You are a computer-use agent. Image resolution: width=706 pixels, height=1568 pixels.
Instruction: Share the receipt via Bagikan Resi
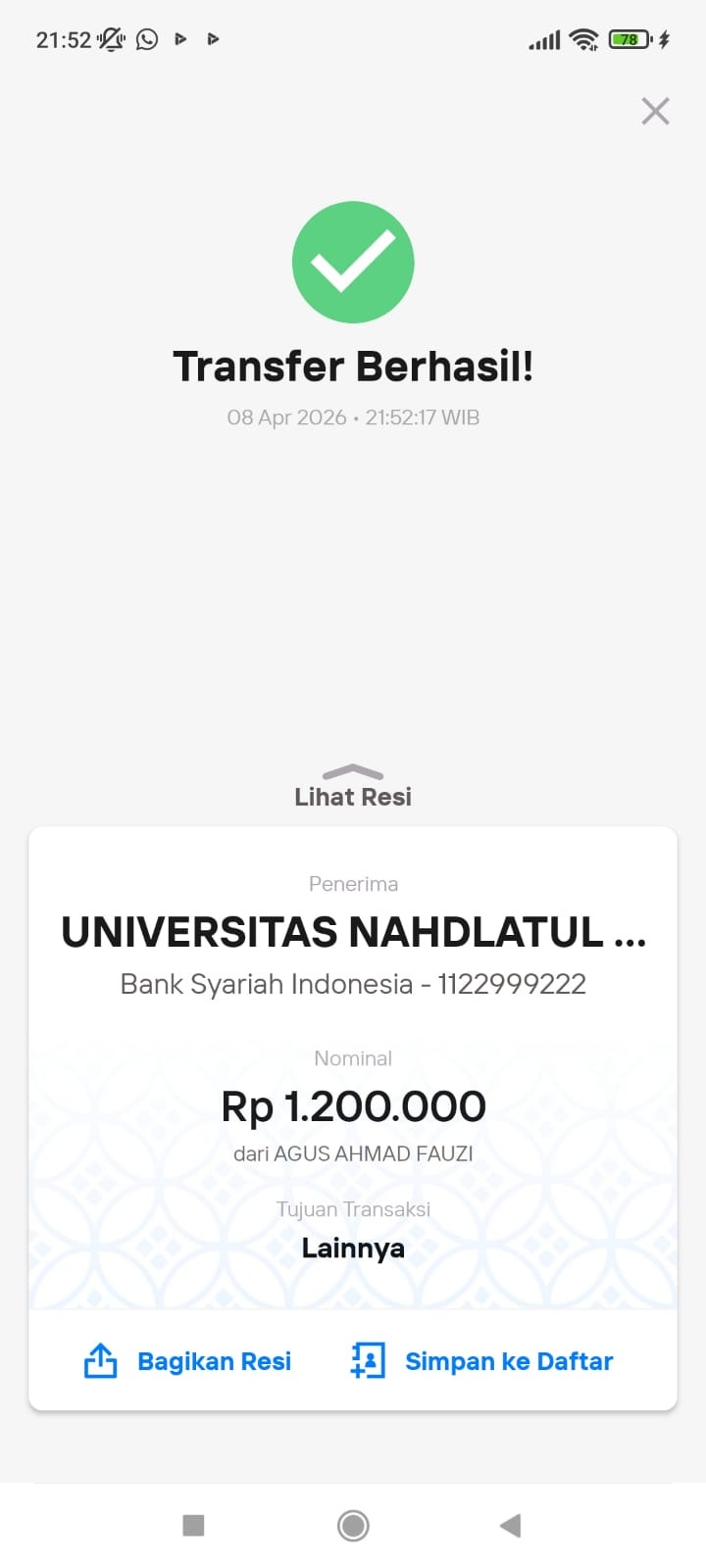click(188, 1361)
